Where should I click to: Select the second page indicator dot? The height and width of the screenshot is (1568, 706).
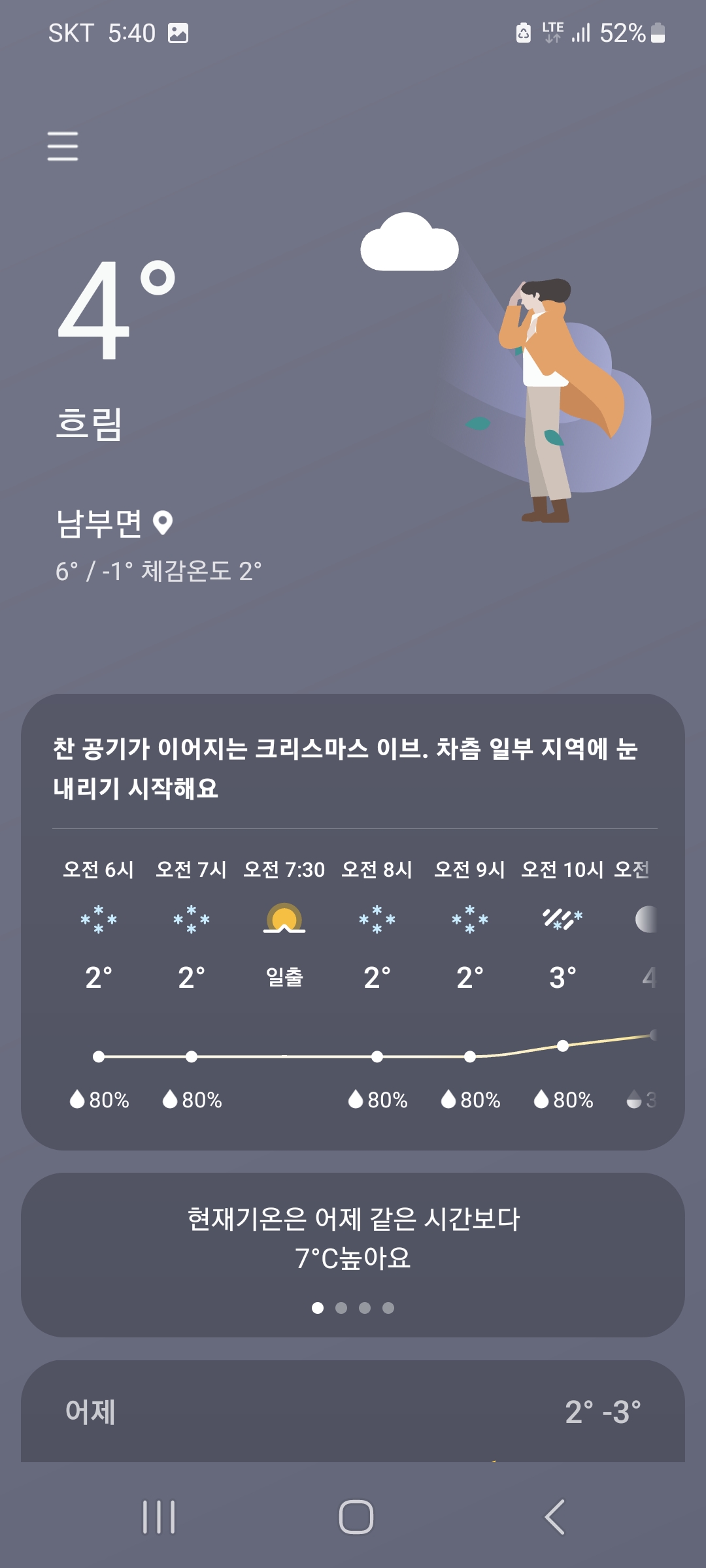341,1308
